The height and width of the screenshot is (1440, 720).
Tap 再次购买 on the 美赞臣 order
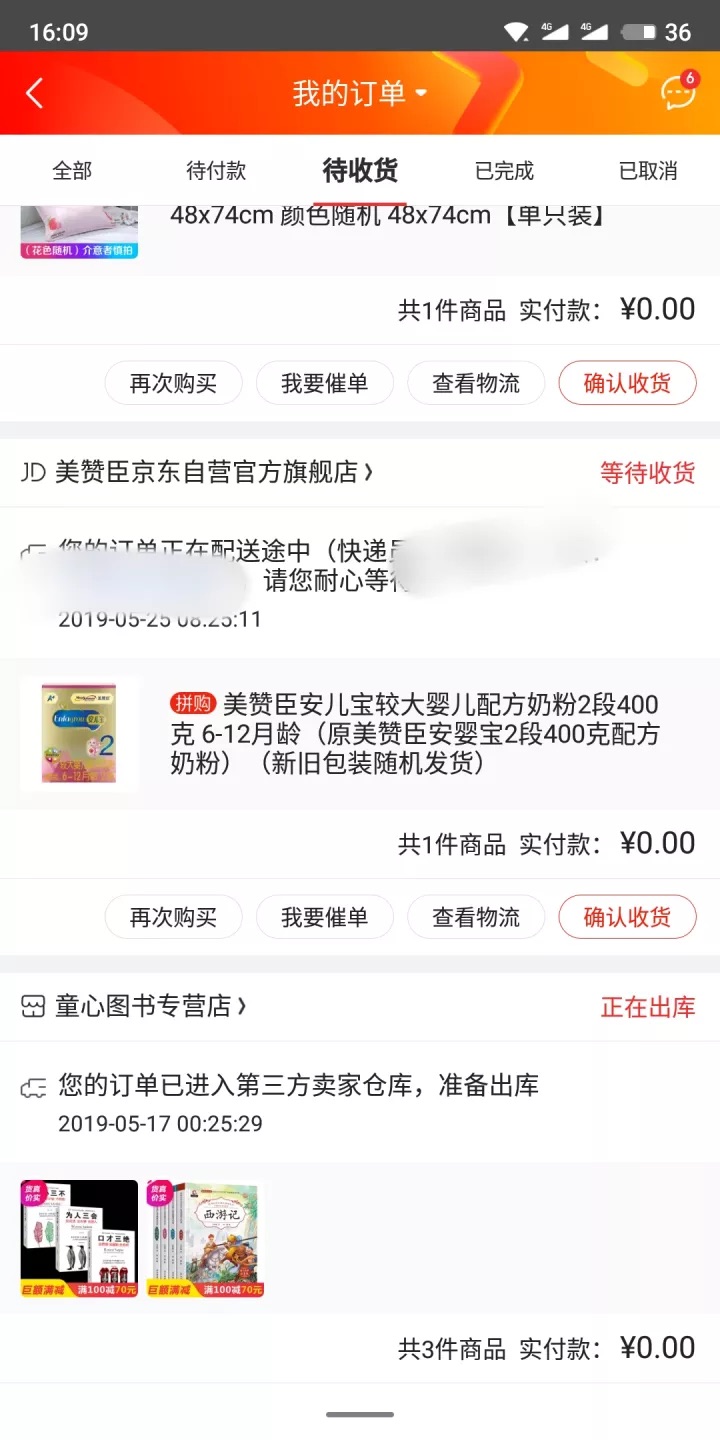(173, 916)
